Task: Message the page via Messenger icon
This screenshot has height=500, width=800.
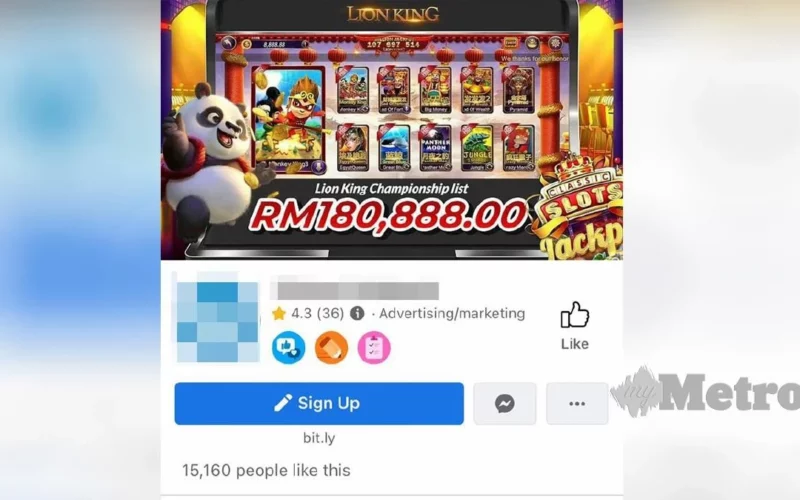Action: 505,403
